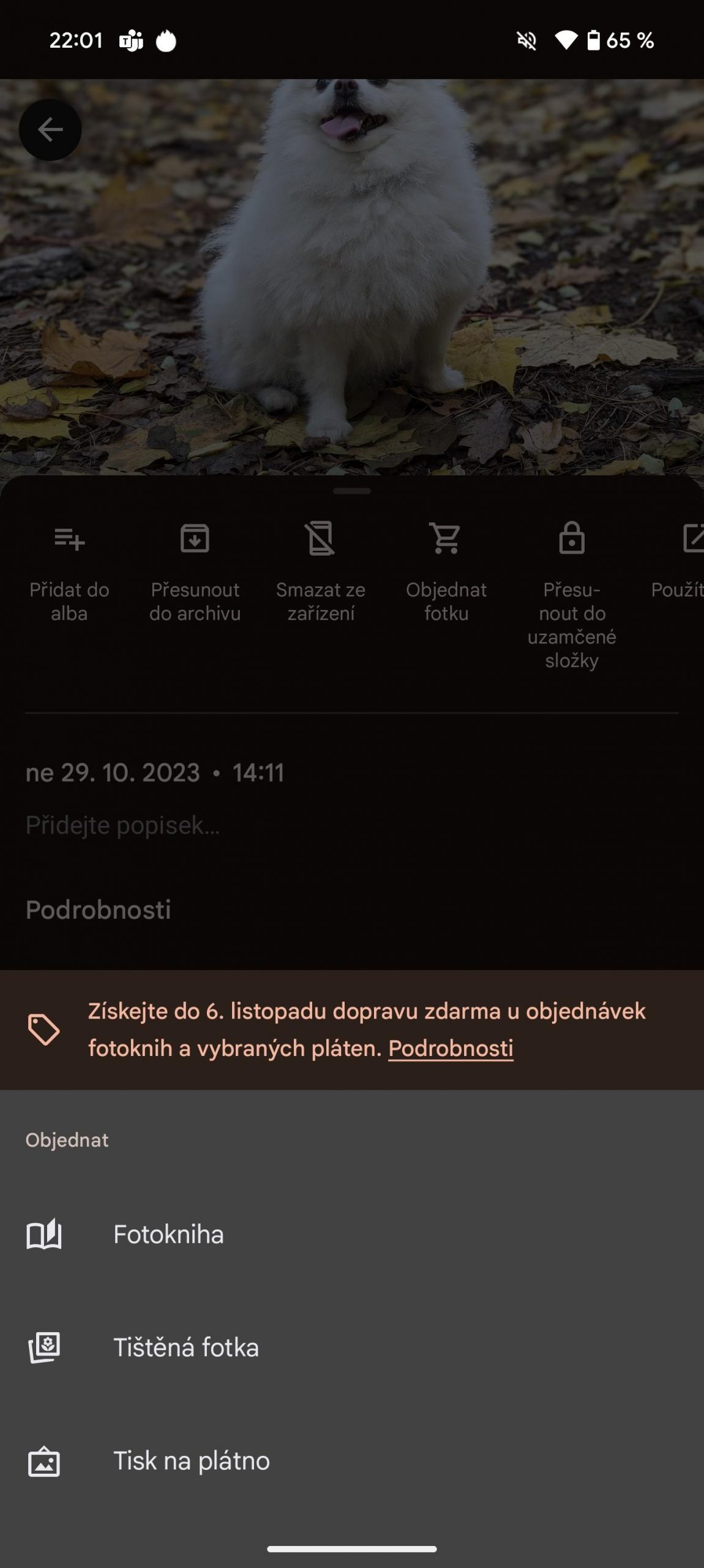Screen dimensions: 704x1568
Task: Select Přesunout do archivu
Action: [x=195, y=572]
